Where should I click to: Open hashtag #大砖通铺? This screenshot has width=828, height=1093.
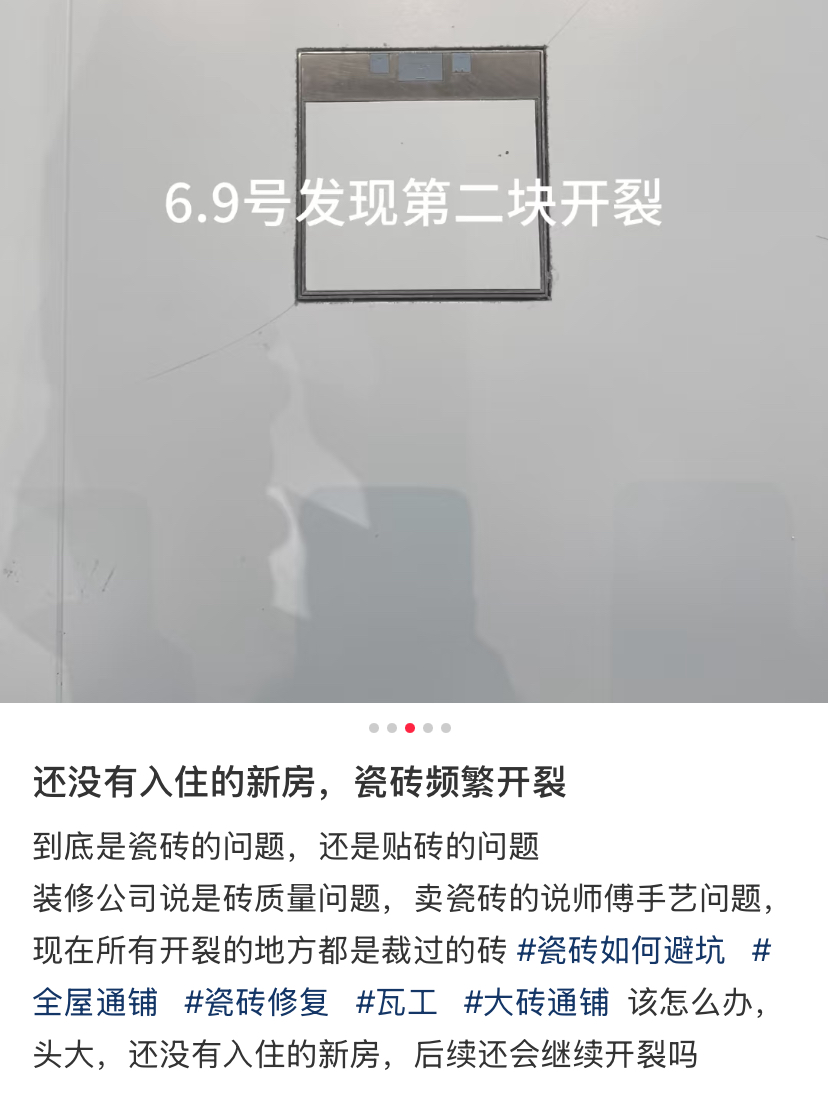tap(536, 1002)
